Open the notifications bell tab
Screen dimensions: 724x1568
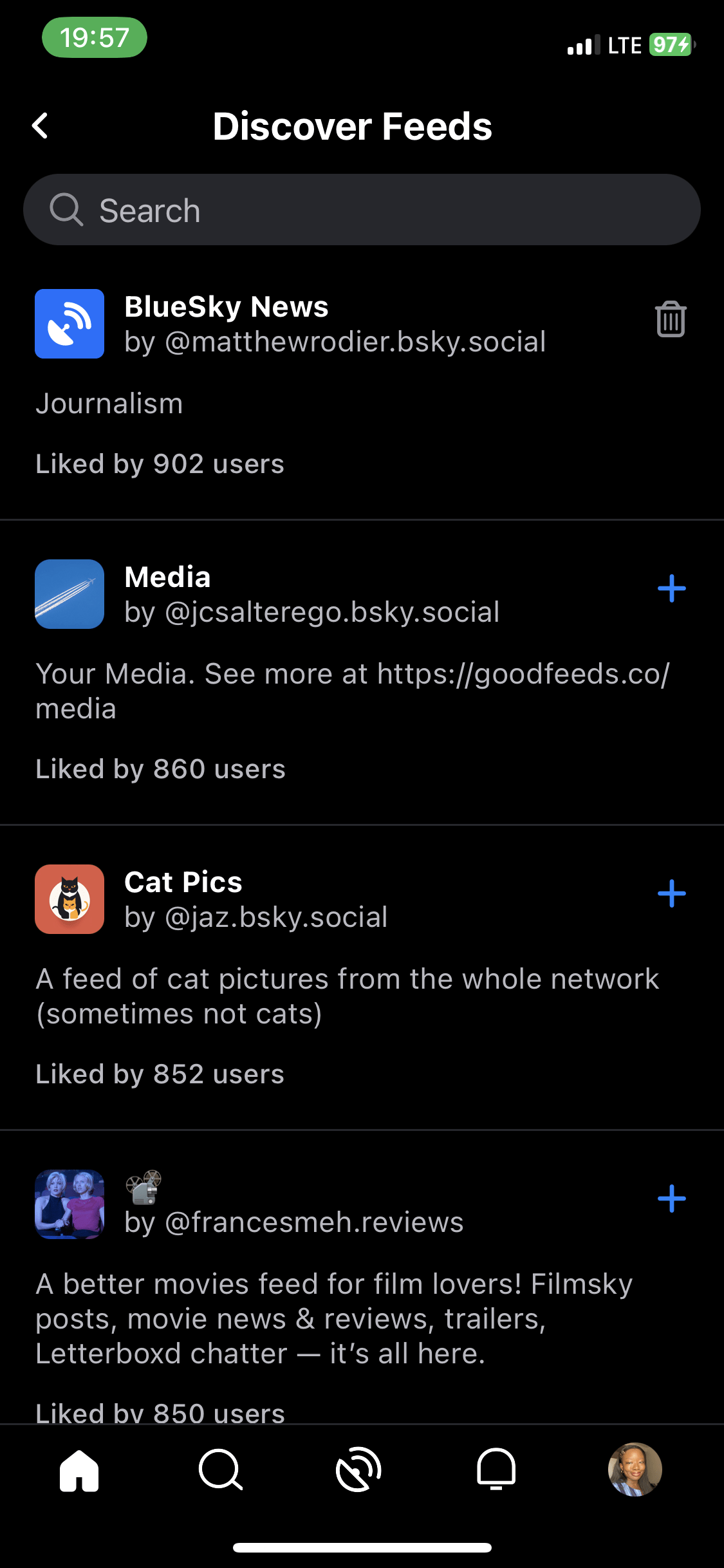496,1470
